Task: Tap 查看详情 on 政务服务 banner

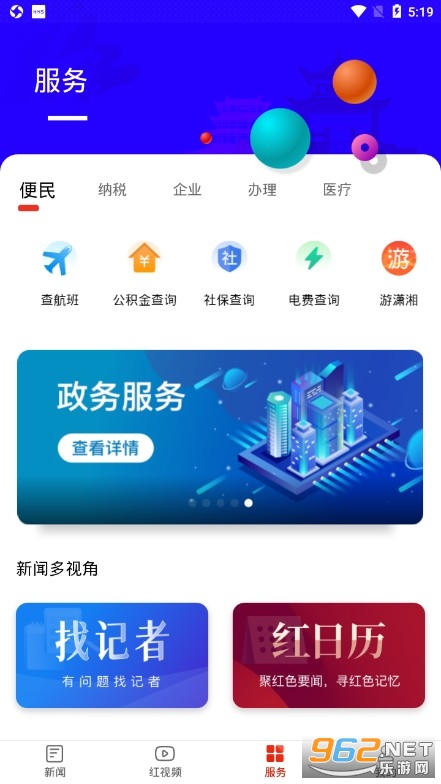Action: point(106,448)
